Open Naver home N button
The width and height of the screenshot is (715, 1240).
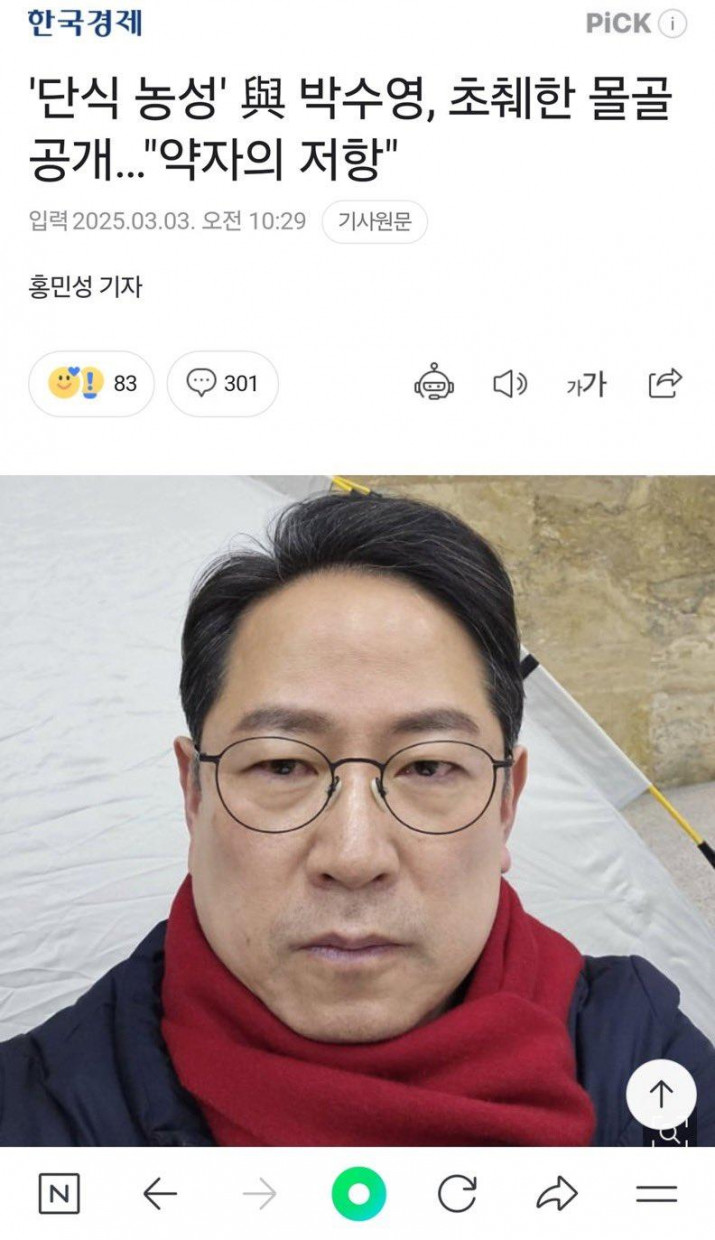click(59, 1193)
